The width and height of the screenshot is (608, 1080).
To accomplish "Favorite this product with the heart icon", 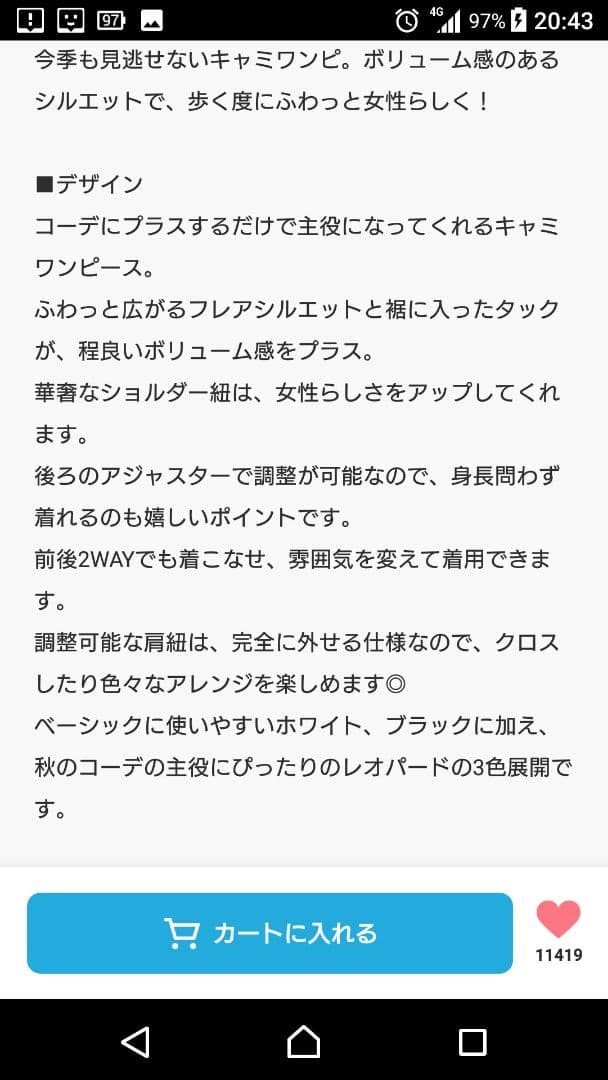I will [x=558, y=920].
